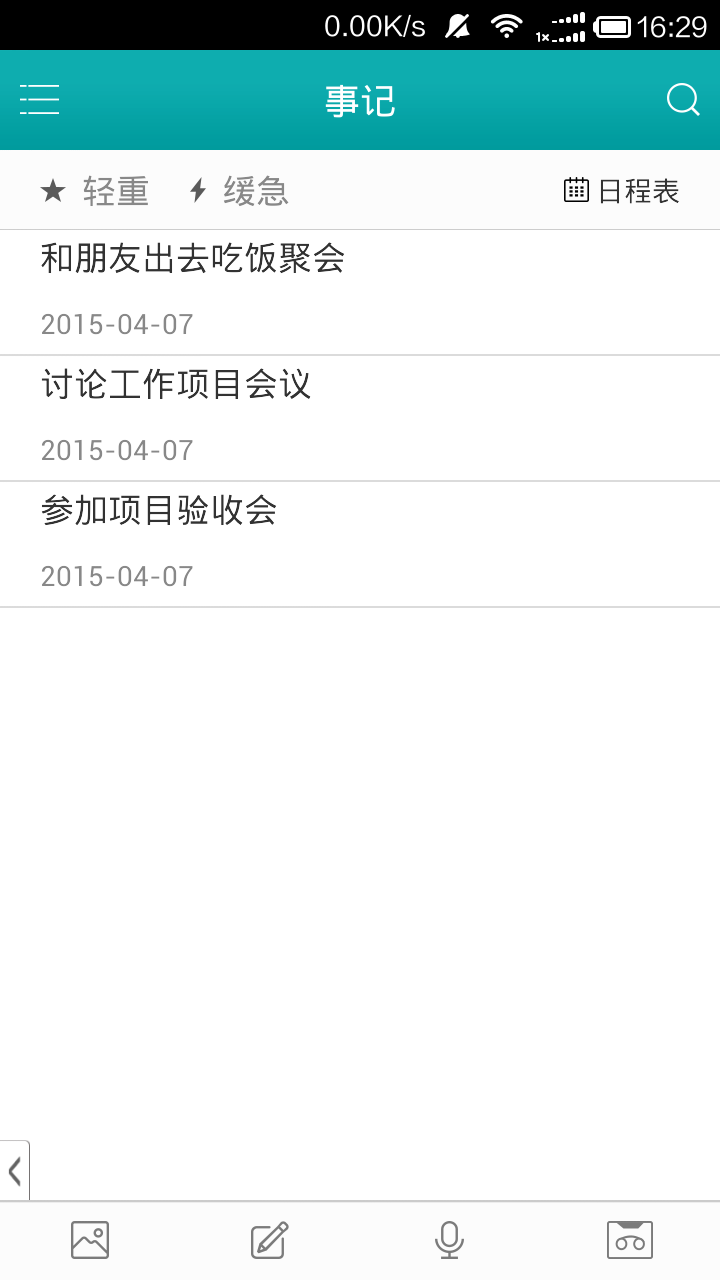Create a new picture note
The height and width of the screenshot is (1280, 720).
coord(90,1241)
